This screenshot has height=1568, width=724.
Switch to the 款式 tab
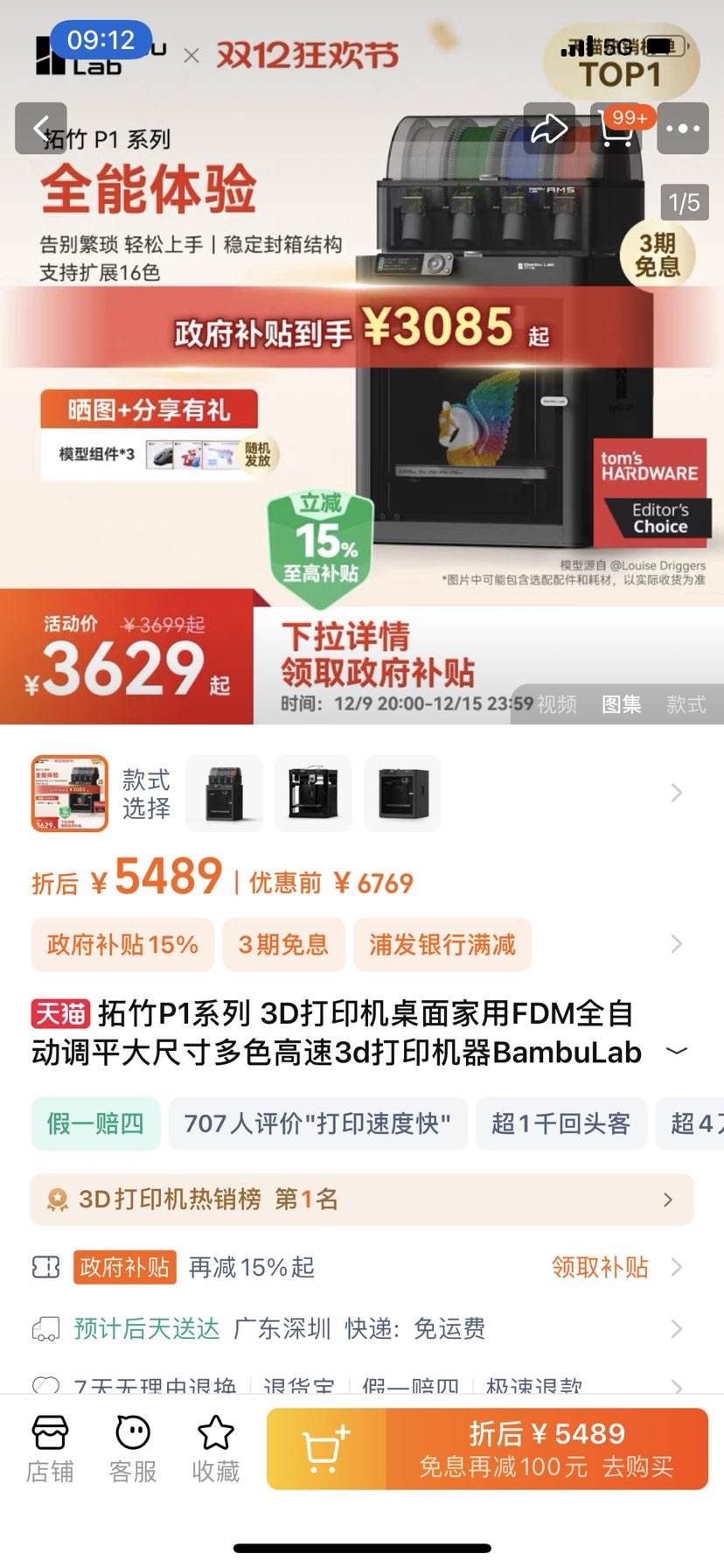[686, 704]
